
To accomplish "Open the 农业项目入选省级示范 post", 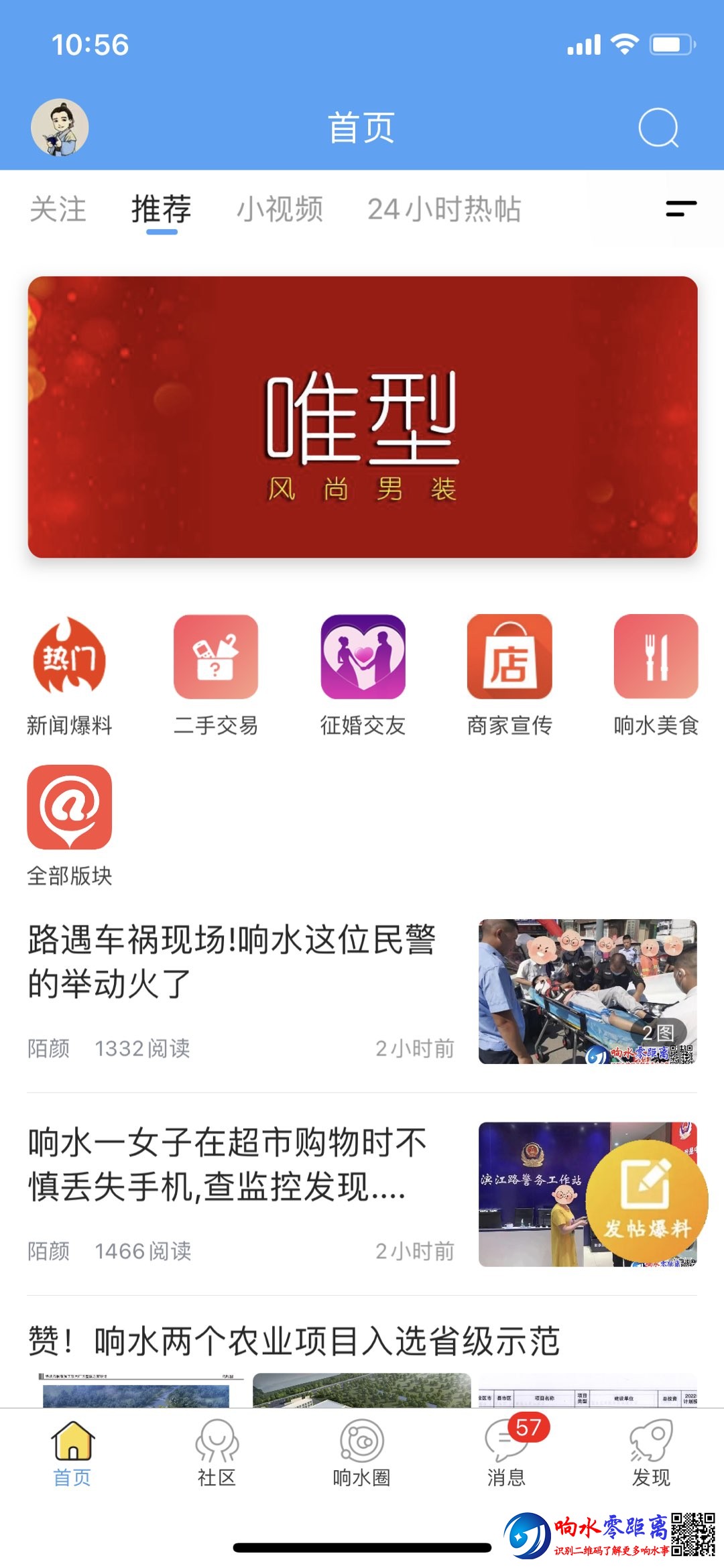I will [x=294, y=1341].
